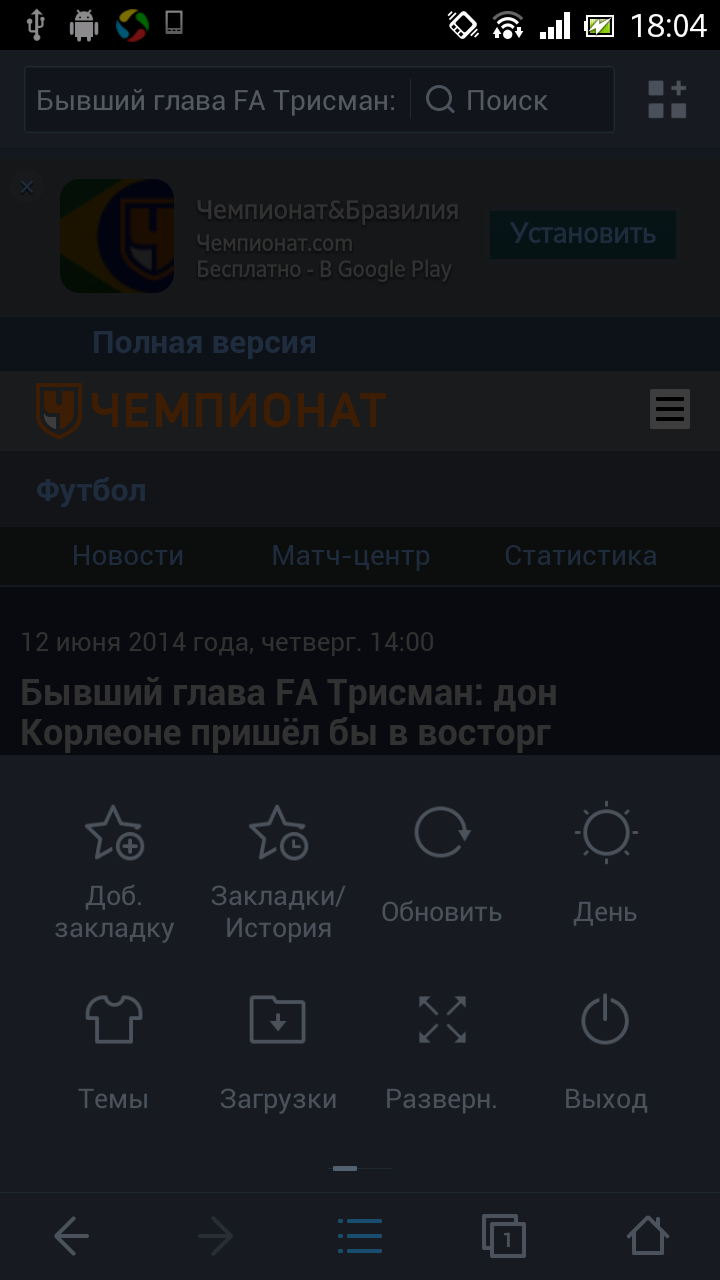Tap the address bar with Бывший глава text
Image resolution: width=720 pixels, height=1280 pixels.
(216, 101)
